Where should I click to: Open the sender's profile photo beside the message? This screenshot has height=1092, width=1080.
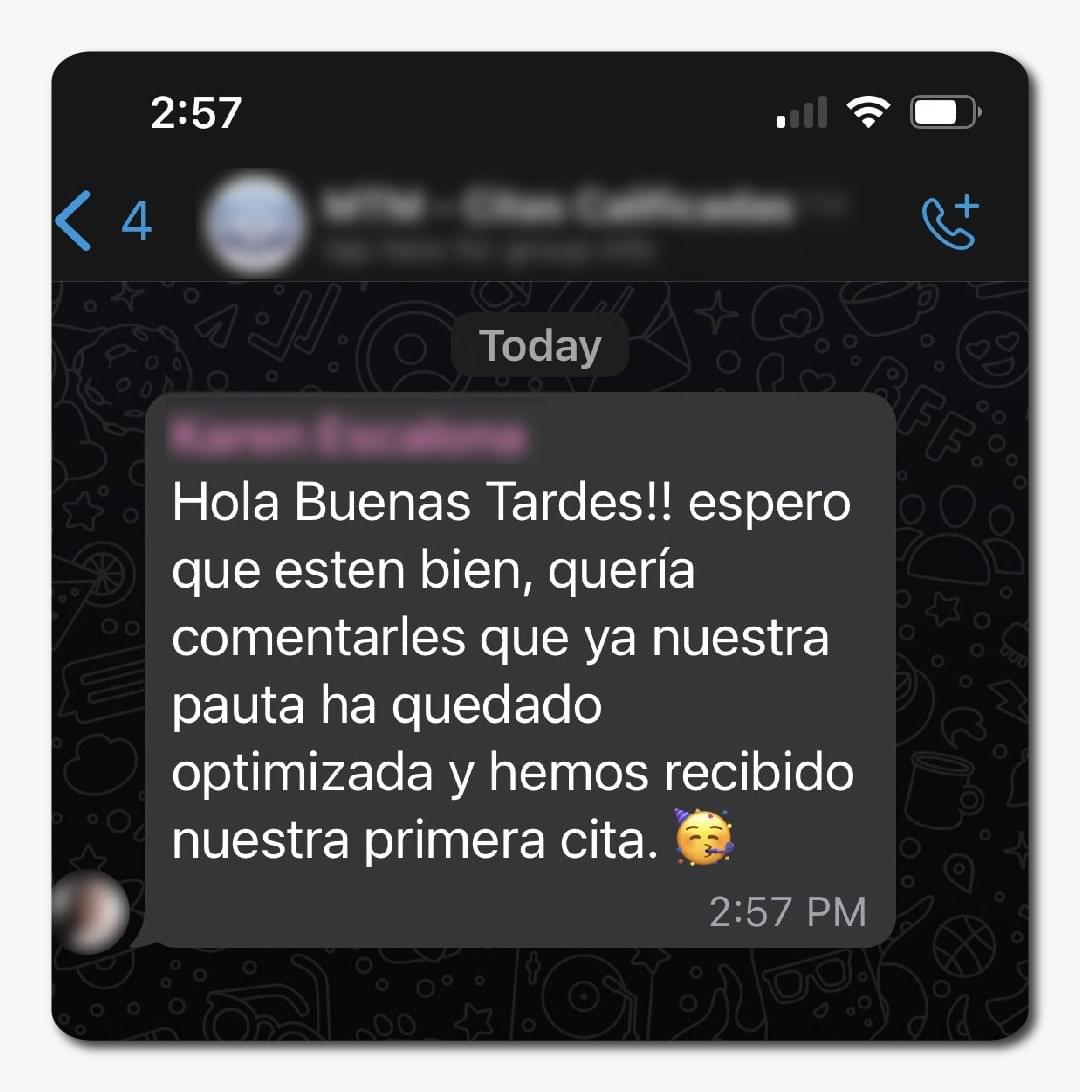91,911
